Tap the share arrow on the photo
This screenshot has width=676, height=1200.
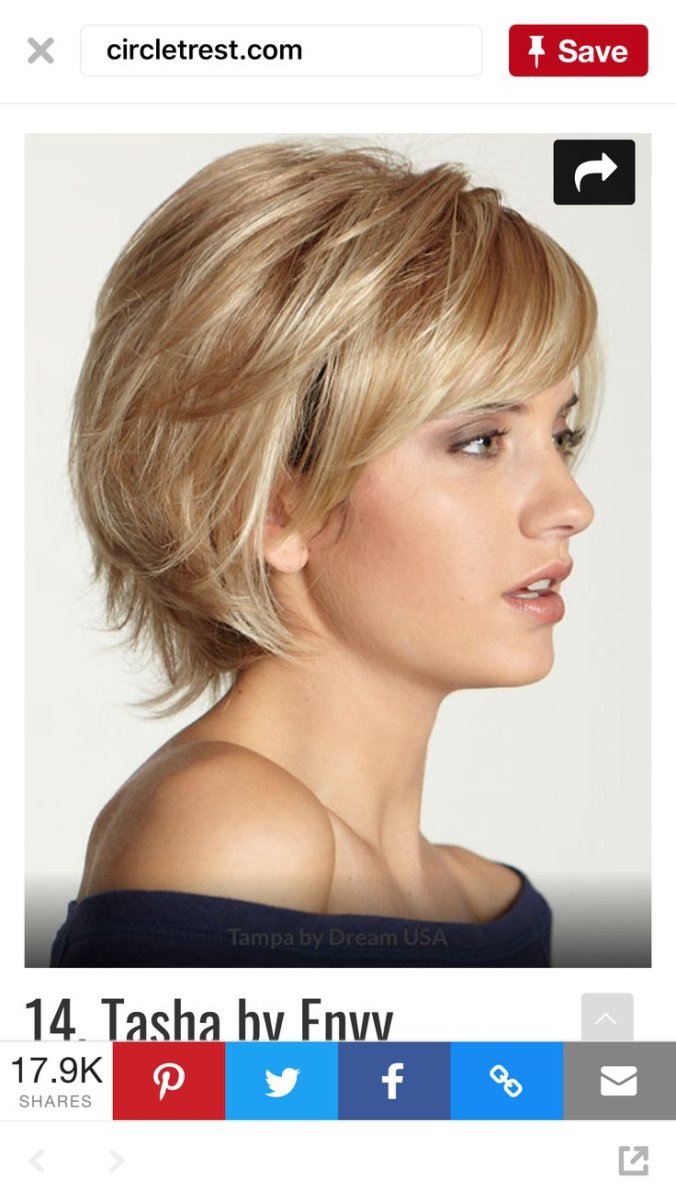[x=594, y=172]
